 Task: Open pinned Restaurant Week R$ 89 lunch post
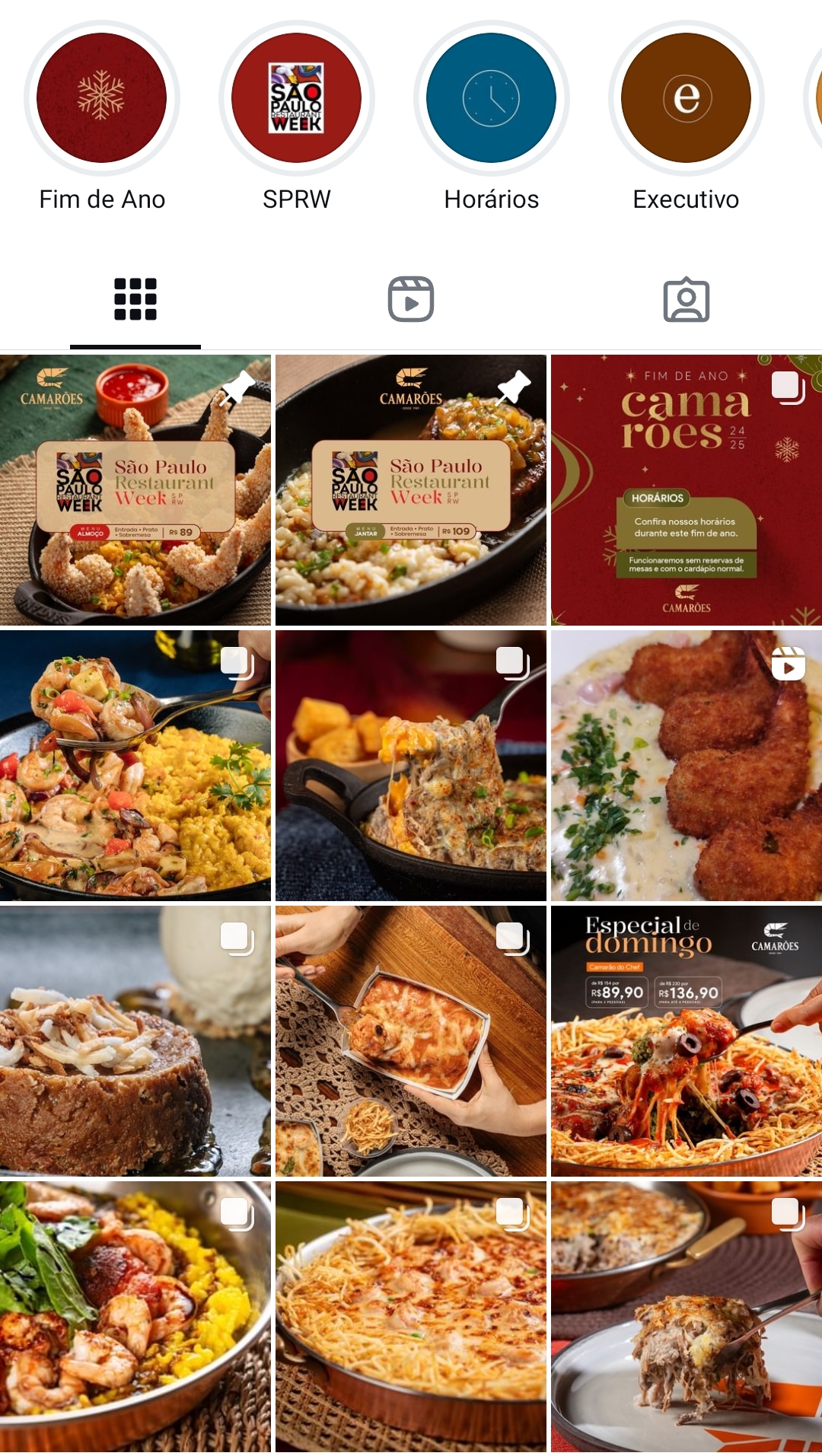click(x=135, y=490)
